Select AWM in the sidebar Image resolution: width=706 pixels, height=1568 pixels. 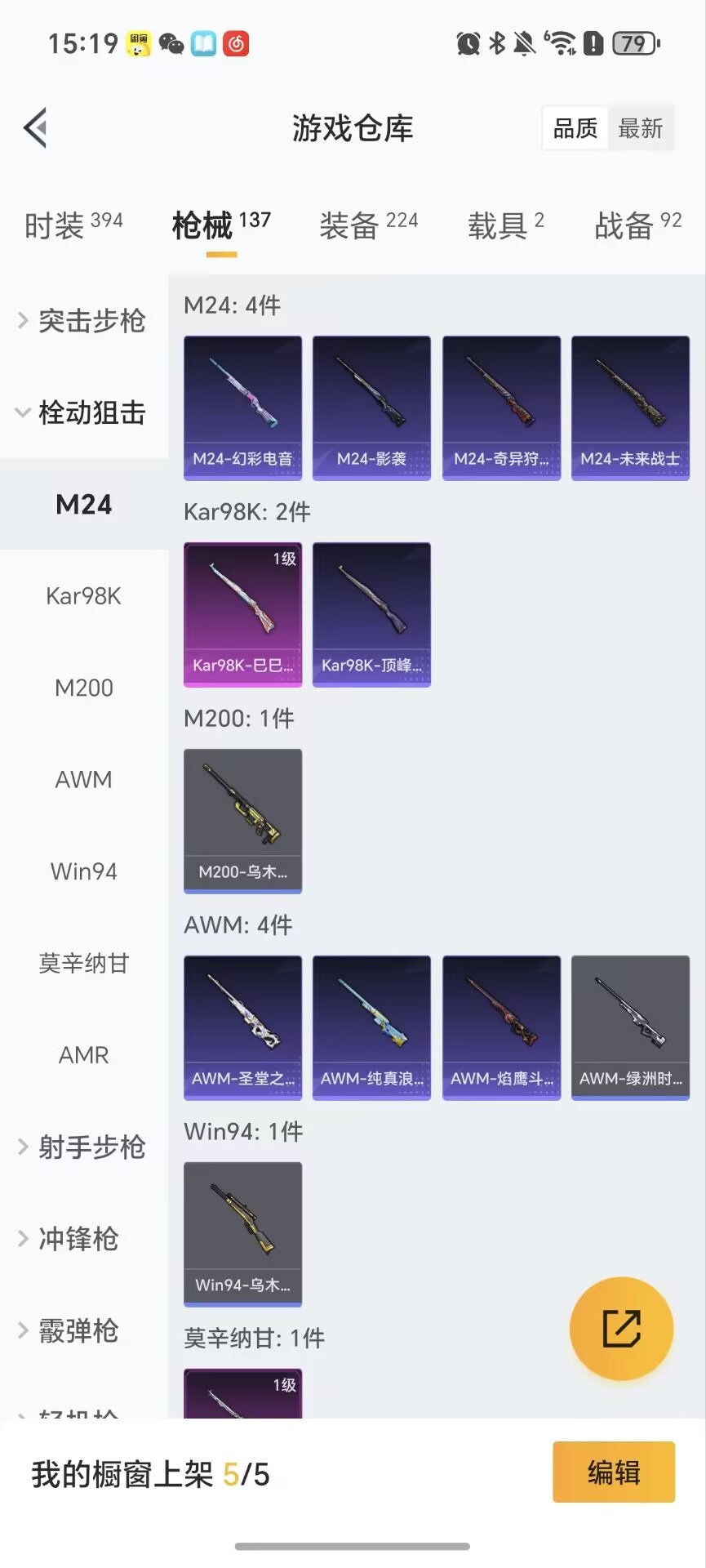pyautogui.click(x=83, y=780)
